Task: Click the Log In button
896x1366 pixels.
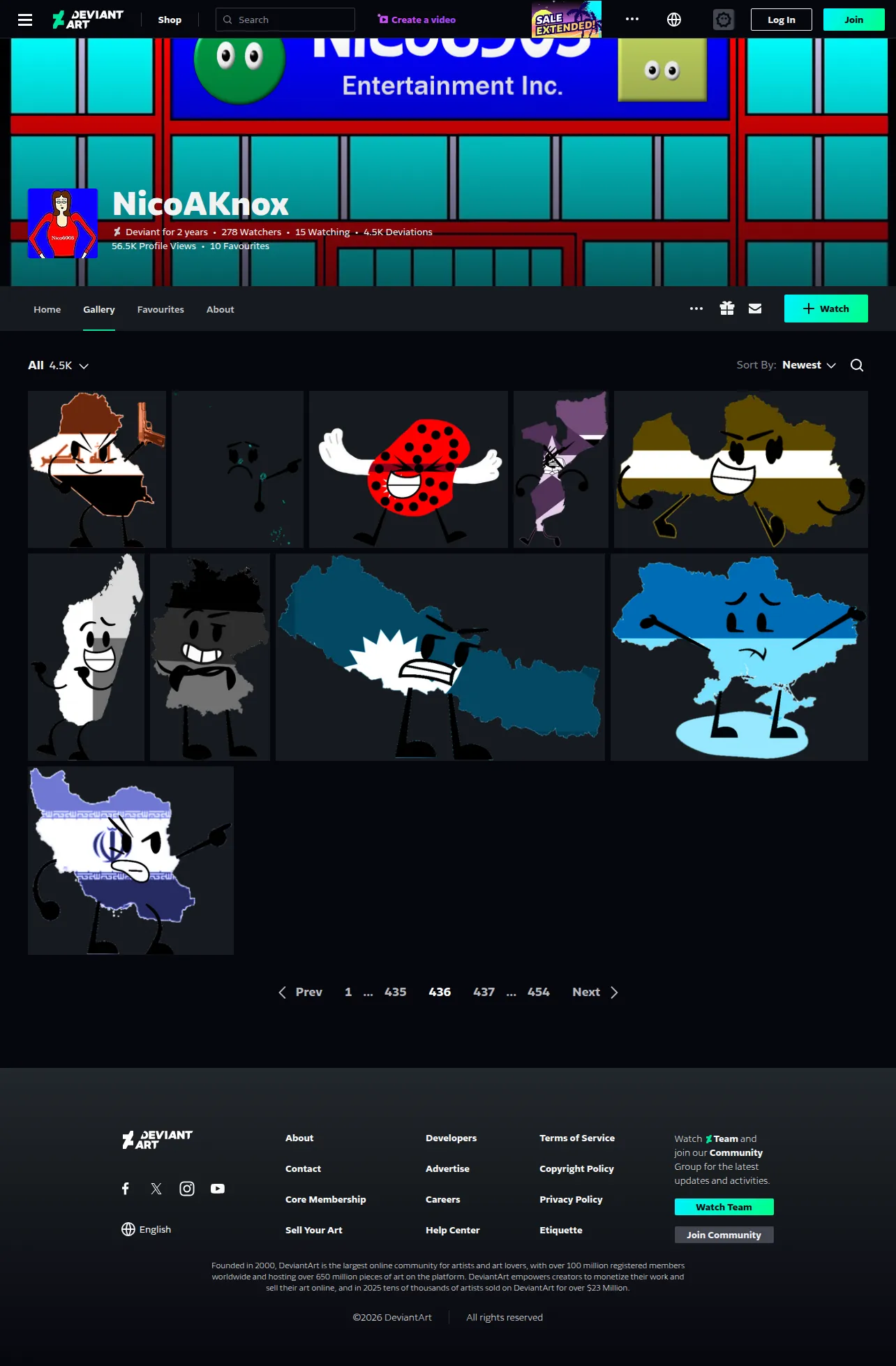Action: 781,20
